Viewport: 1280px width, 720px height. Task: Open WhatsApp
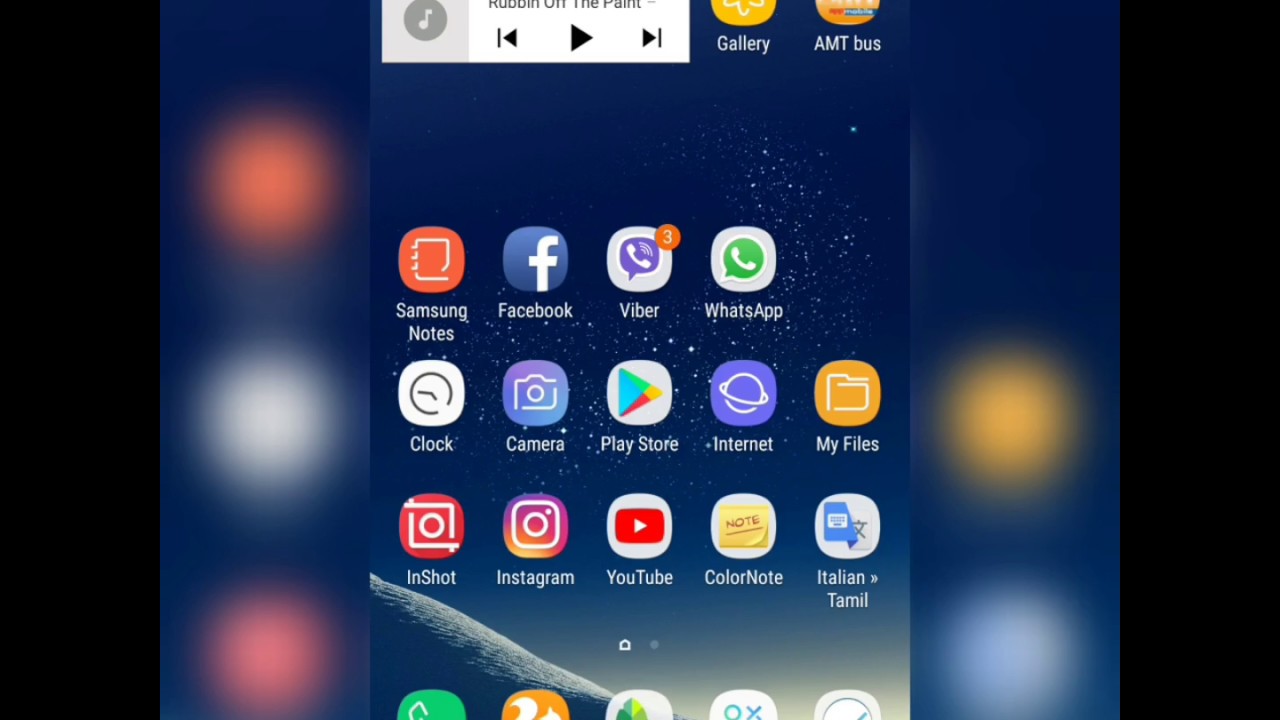[x=743, y=260]
